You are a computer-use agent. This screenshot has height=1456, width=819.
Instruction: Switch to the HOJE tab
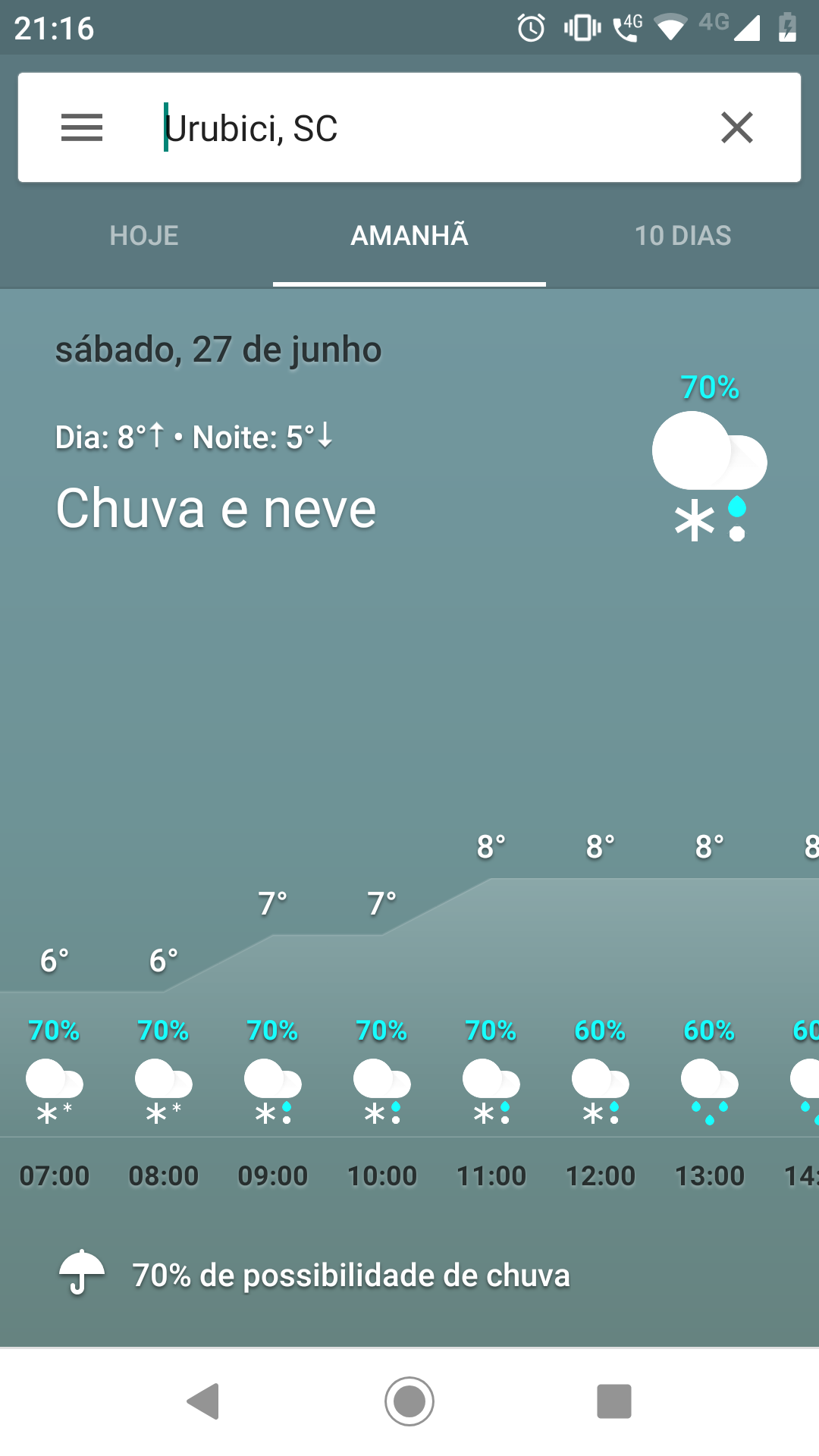pyautogui.click(x=144, y=236)
